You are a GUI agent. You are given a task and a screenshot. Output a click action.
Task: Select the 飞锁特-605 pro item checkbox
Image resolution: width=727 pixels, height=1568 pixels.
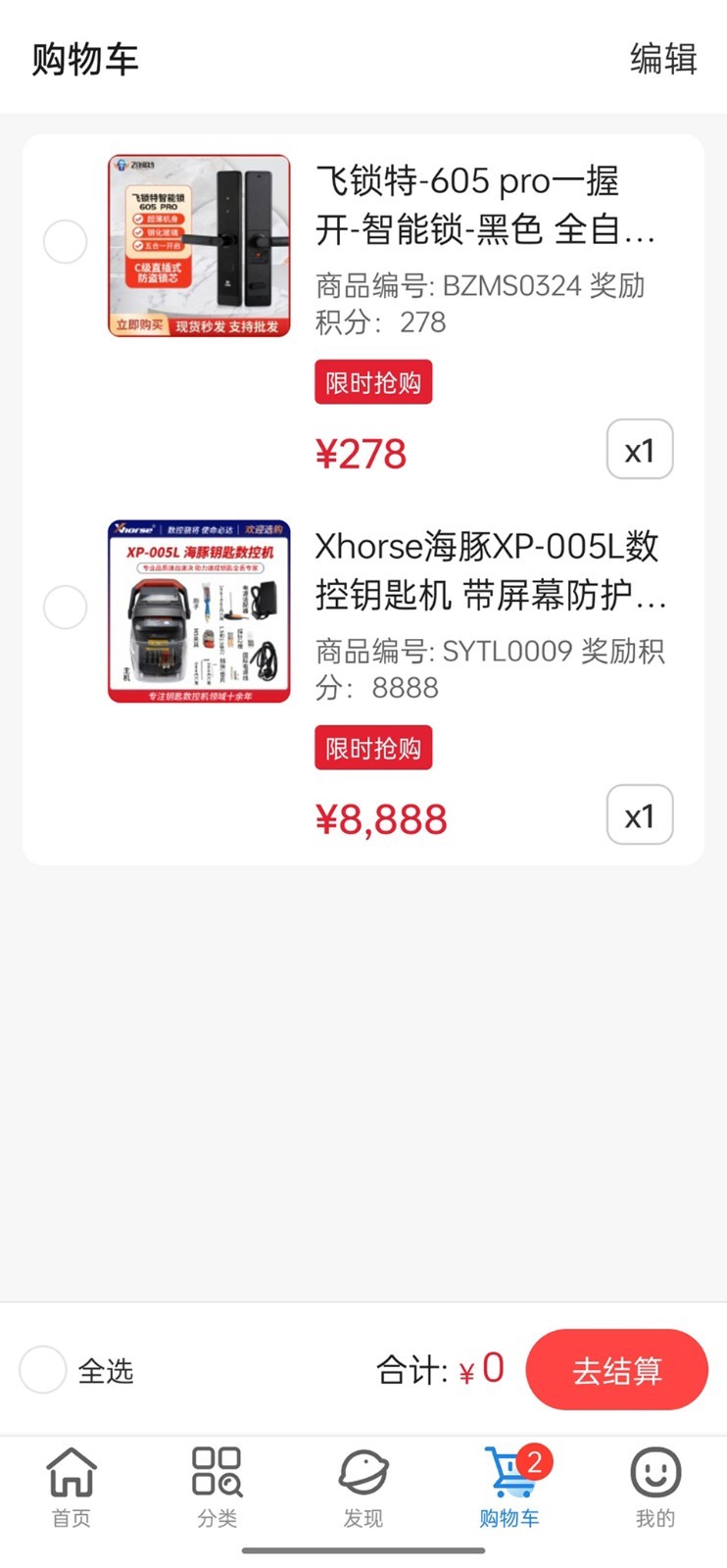65,242
